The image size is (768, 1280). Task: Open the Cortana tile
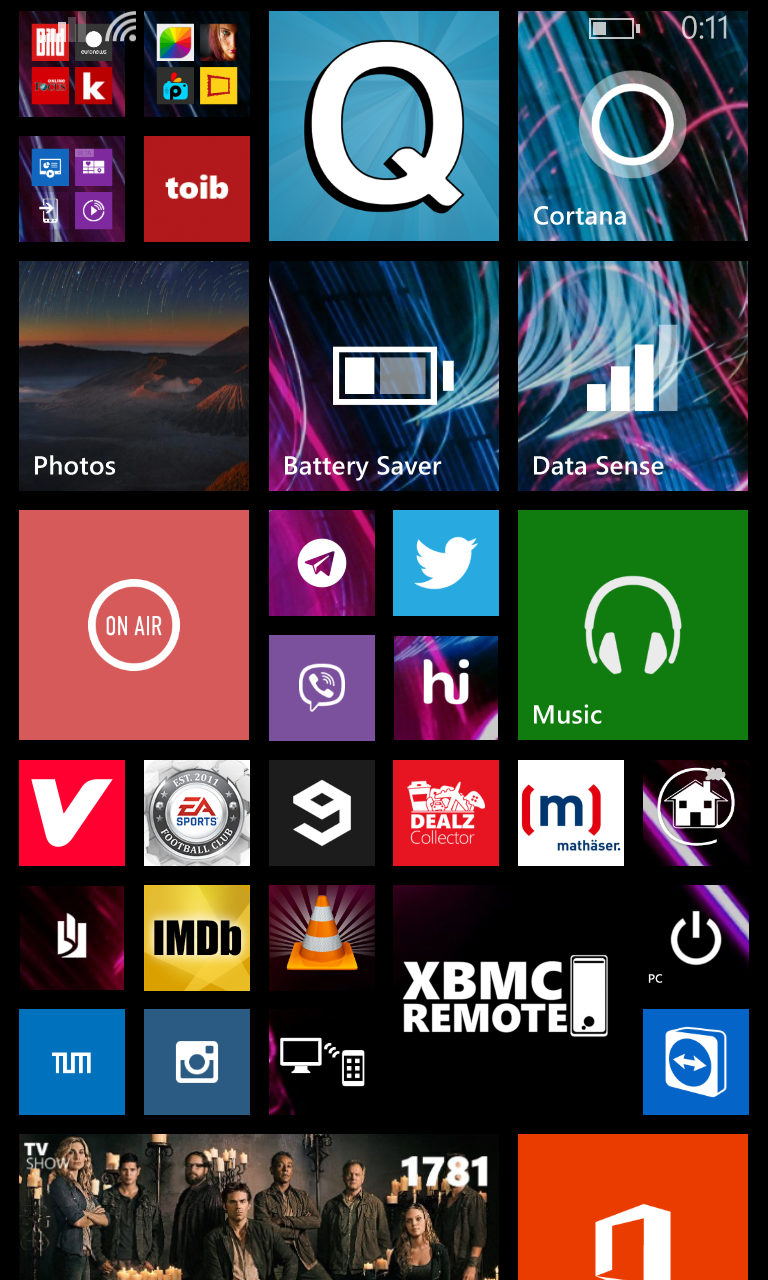633,126
